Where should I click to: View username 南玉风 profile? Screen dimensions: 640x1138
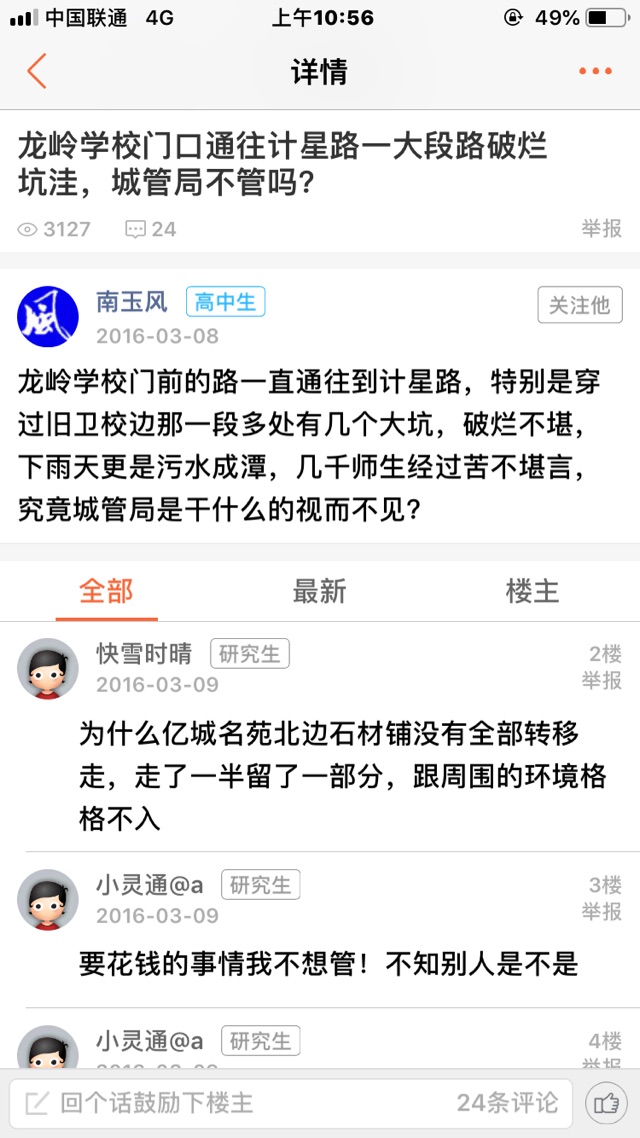click(132, 302)
